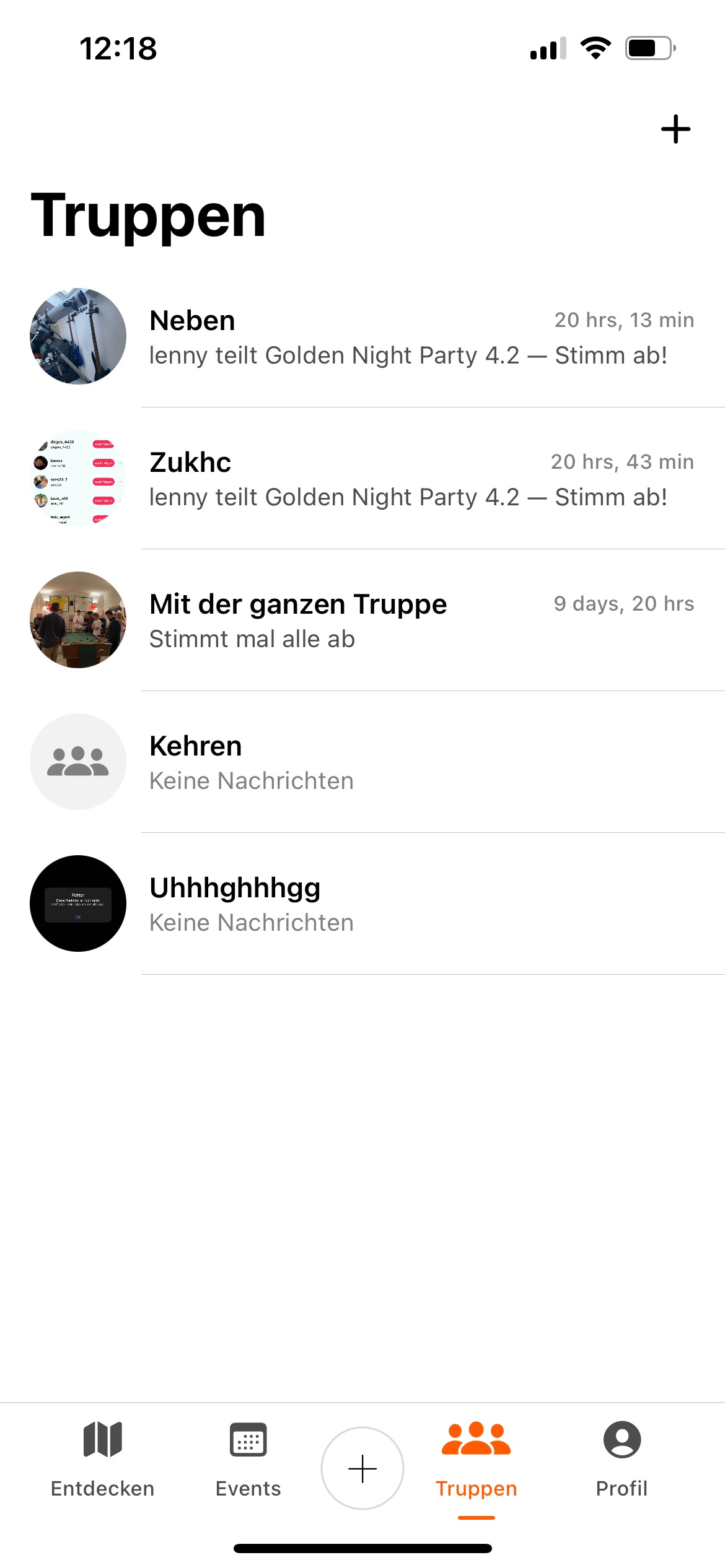Select the Kehren group row

click(372, 762)
